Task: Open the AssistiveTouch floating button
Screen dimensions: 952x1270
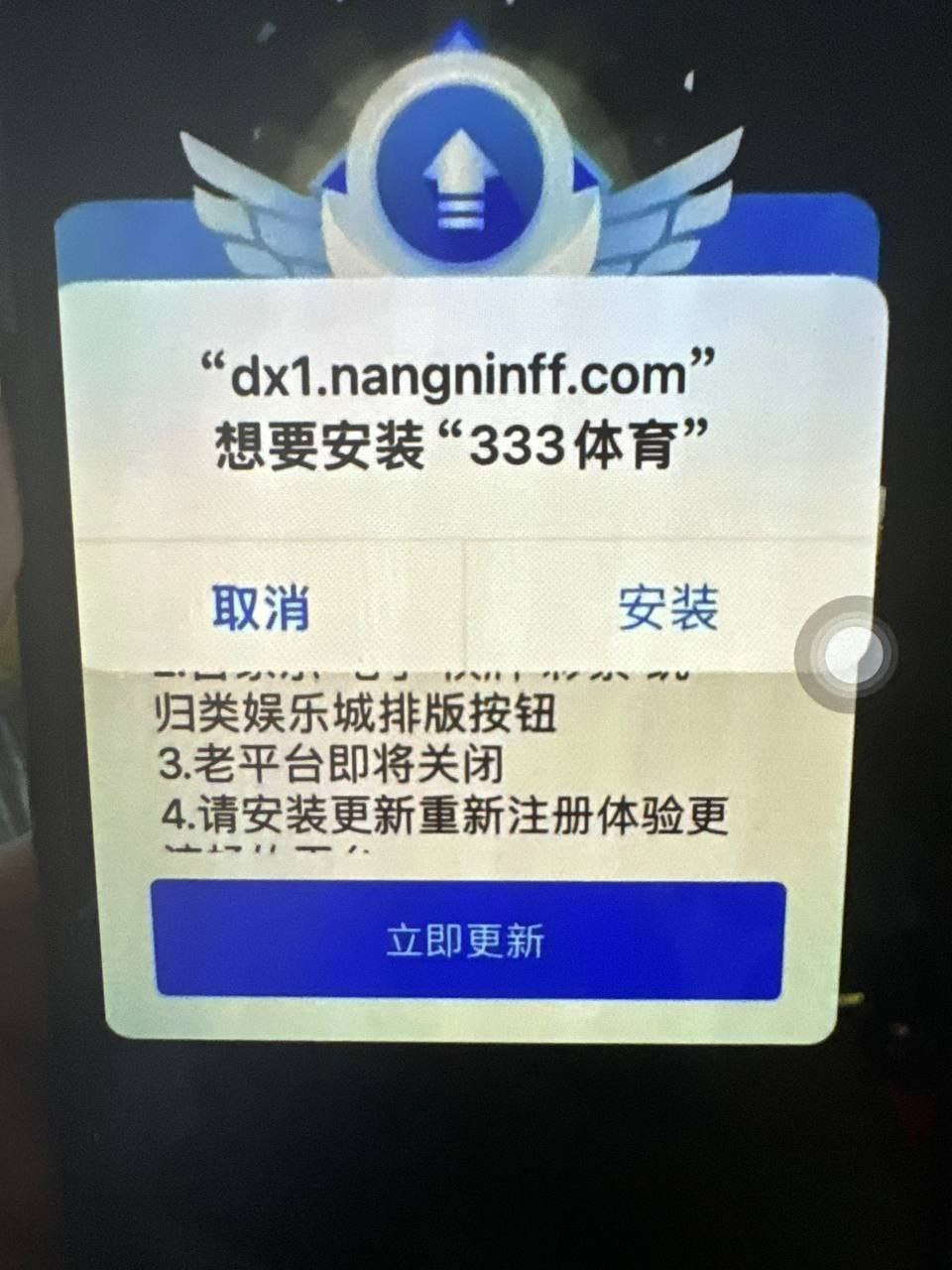Action: (846, 655)
